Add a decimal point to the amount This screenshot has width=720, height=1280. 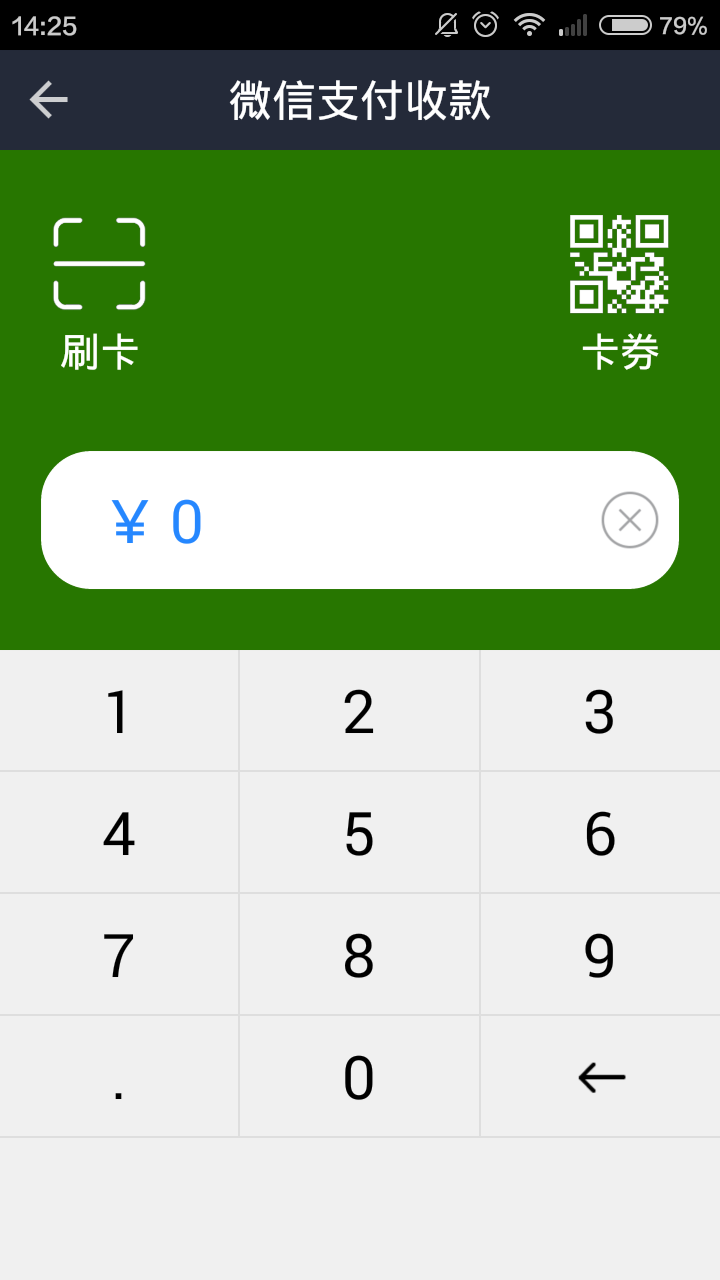coord(119,1077)
